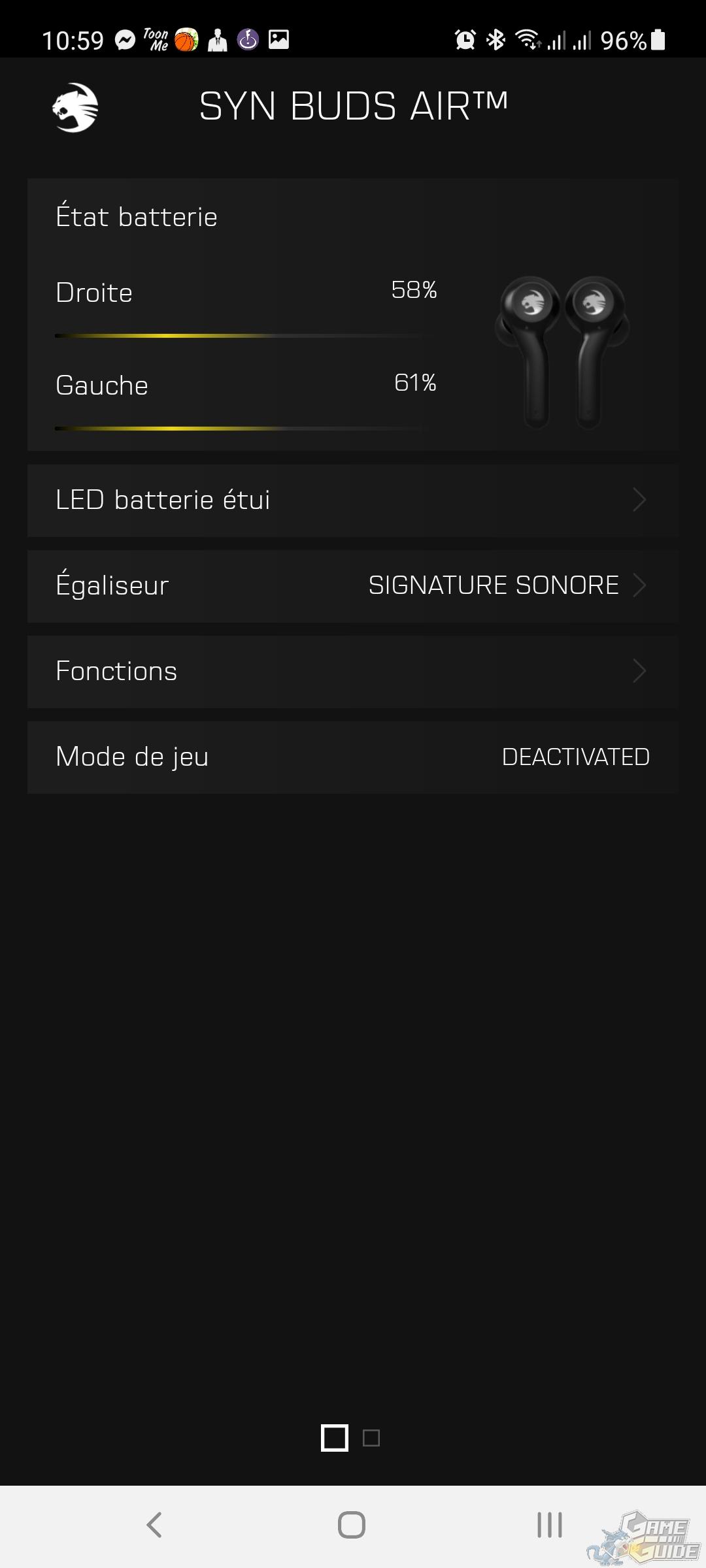Go to the second page indicator
This screenshot has height=1568, width=706.
pyautogui.click(x=371, y=1438)
